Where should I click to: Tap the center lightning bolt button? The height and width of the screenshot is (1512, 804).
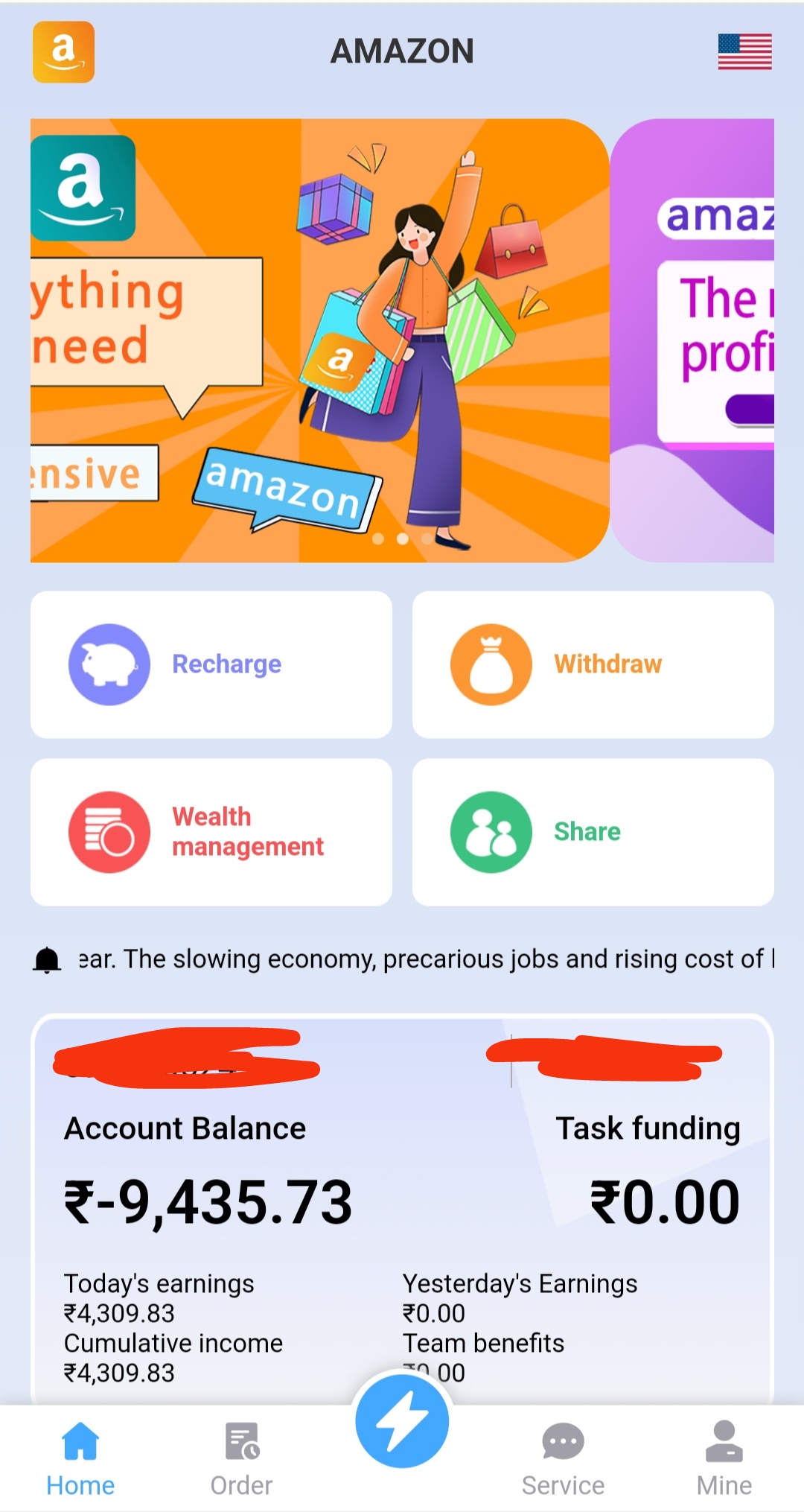click(x=402, y=1421)
